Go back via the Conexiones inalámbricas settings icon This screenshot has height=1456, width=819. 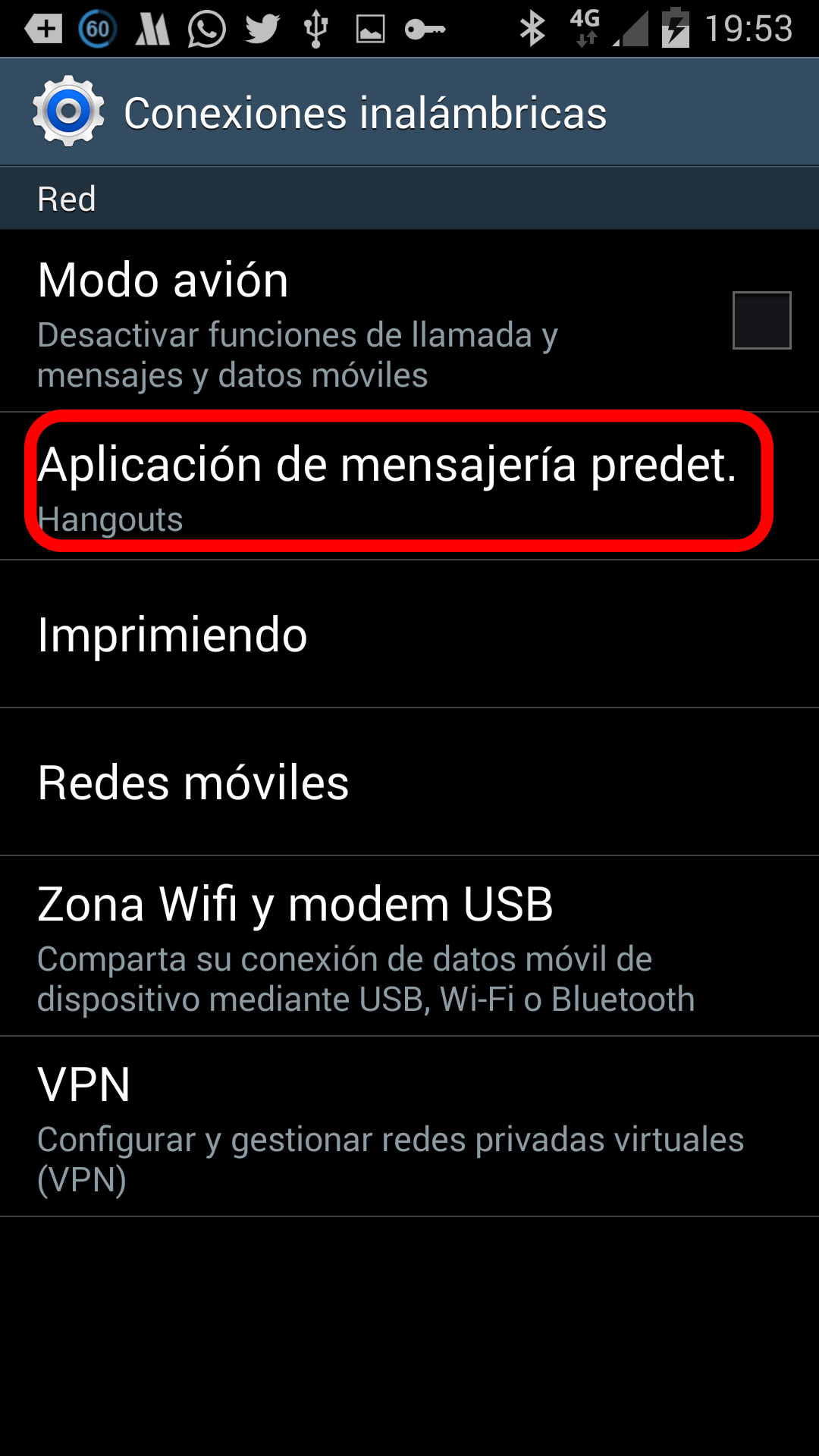tap(67, 112)
